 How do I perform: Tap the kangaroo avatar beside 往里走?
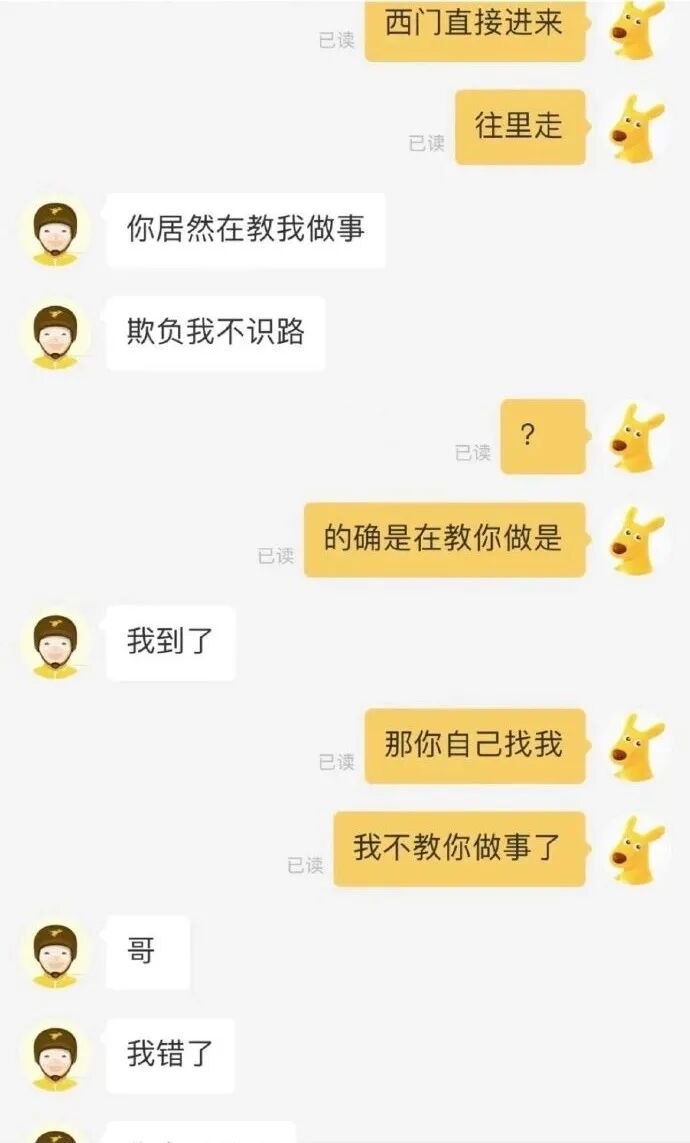click(635, 128)
